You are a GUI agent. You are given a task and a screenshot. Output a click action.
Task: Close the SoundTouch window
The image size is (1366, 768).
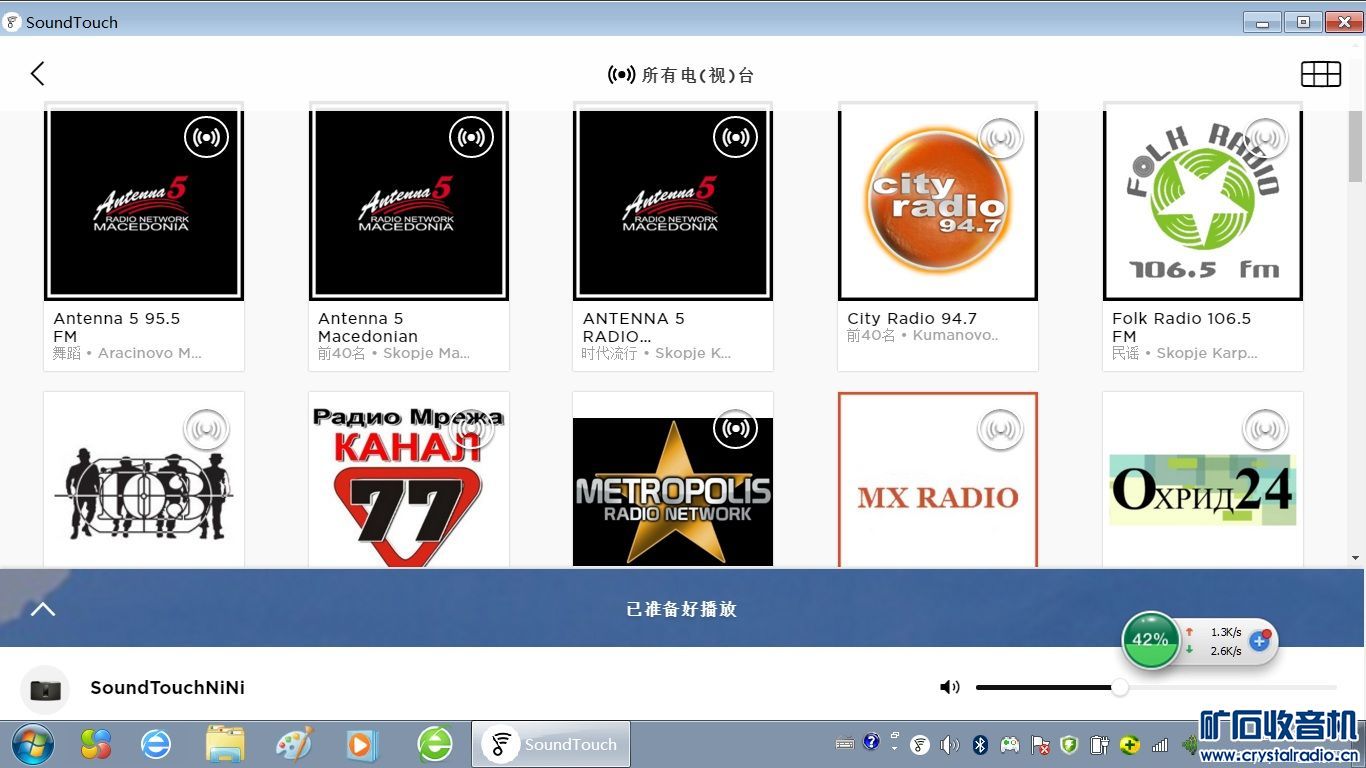(1343, 21)
